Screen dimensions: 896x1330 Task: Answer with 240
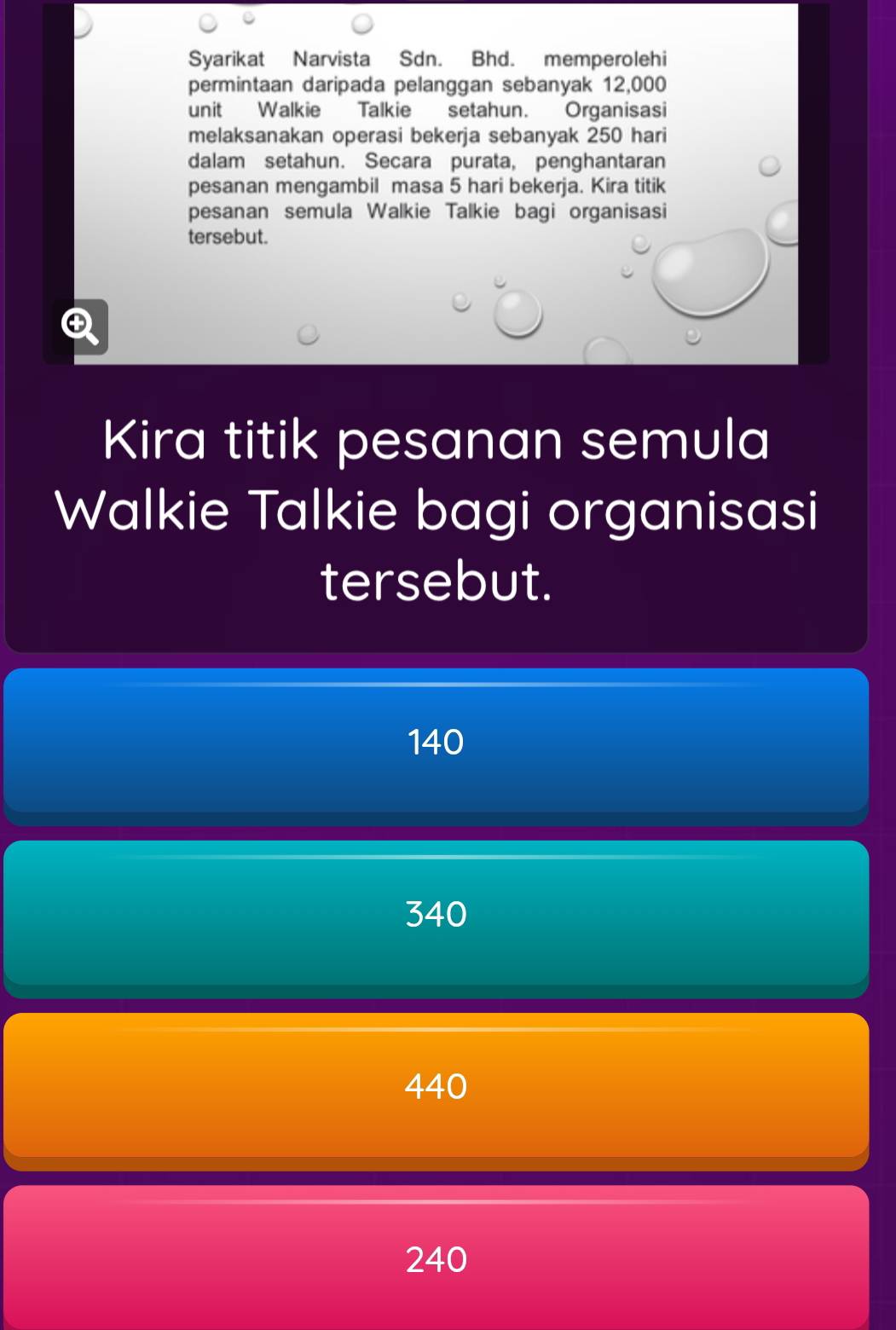pyautogui.click(x=436, y=1259)
